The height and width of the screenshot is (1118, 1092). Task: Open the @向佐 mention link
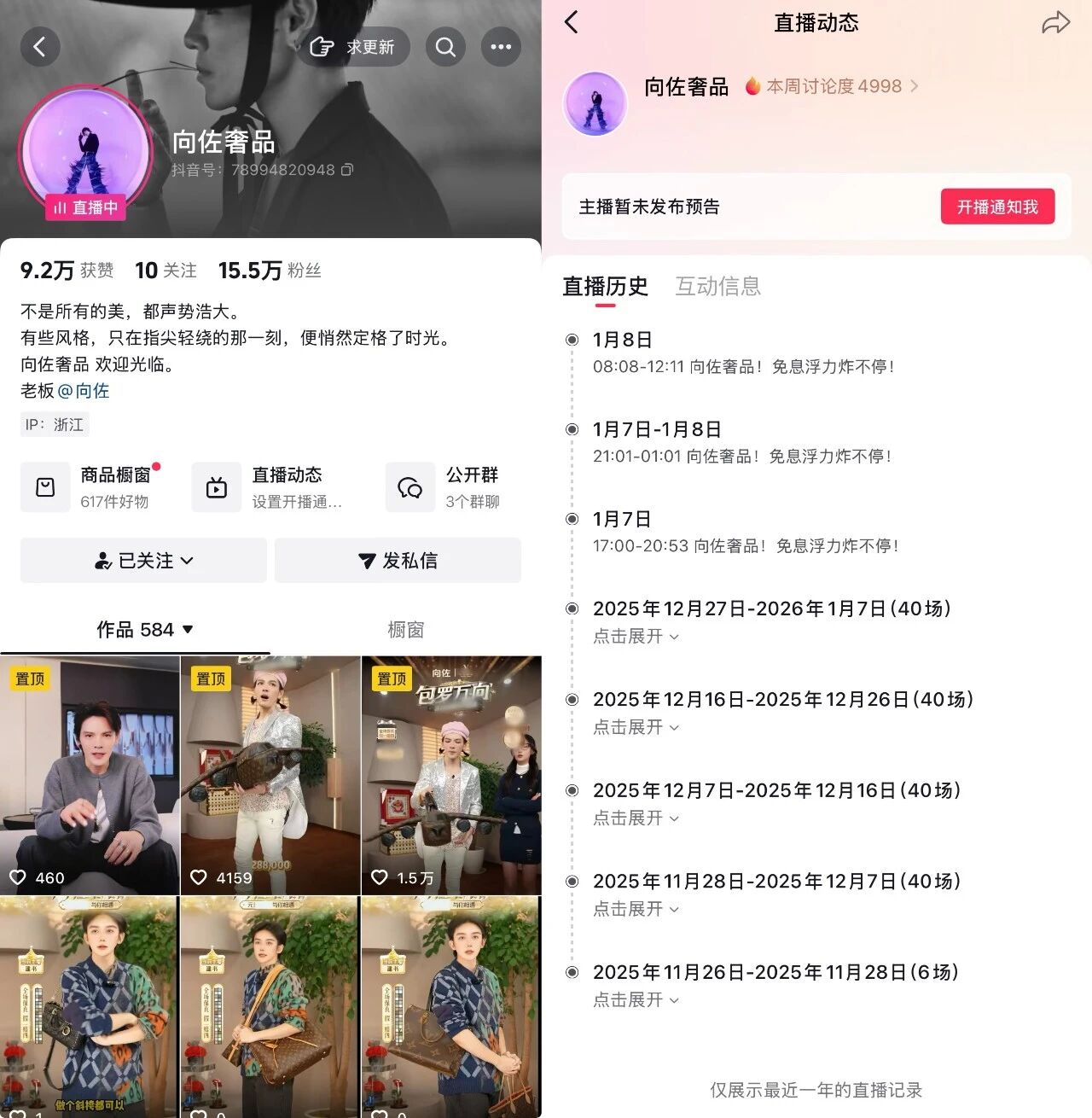point(84,391)
